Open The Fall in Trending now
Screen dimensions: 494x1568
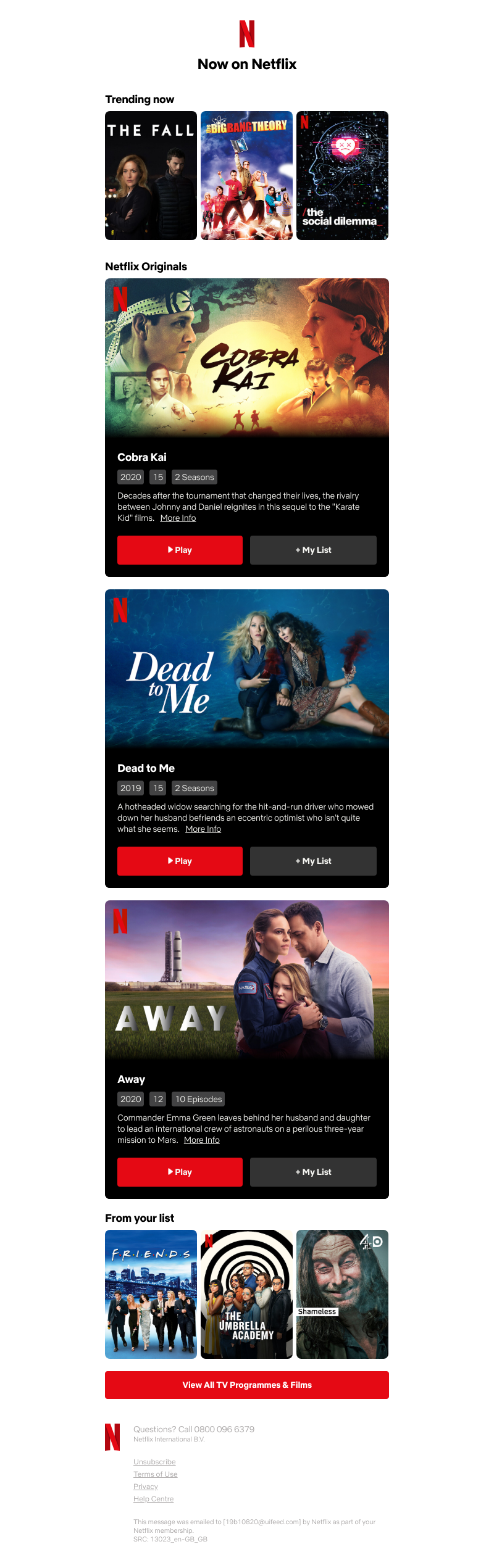pos(151,175)
